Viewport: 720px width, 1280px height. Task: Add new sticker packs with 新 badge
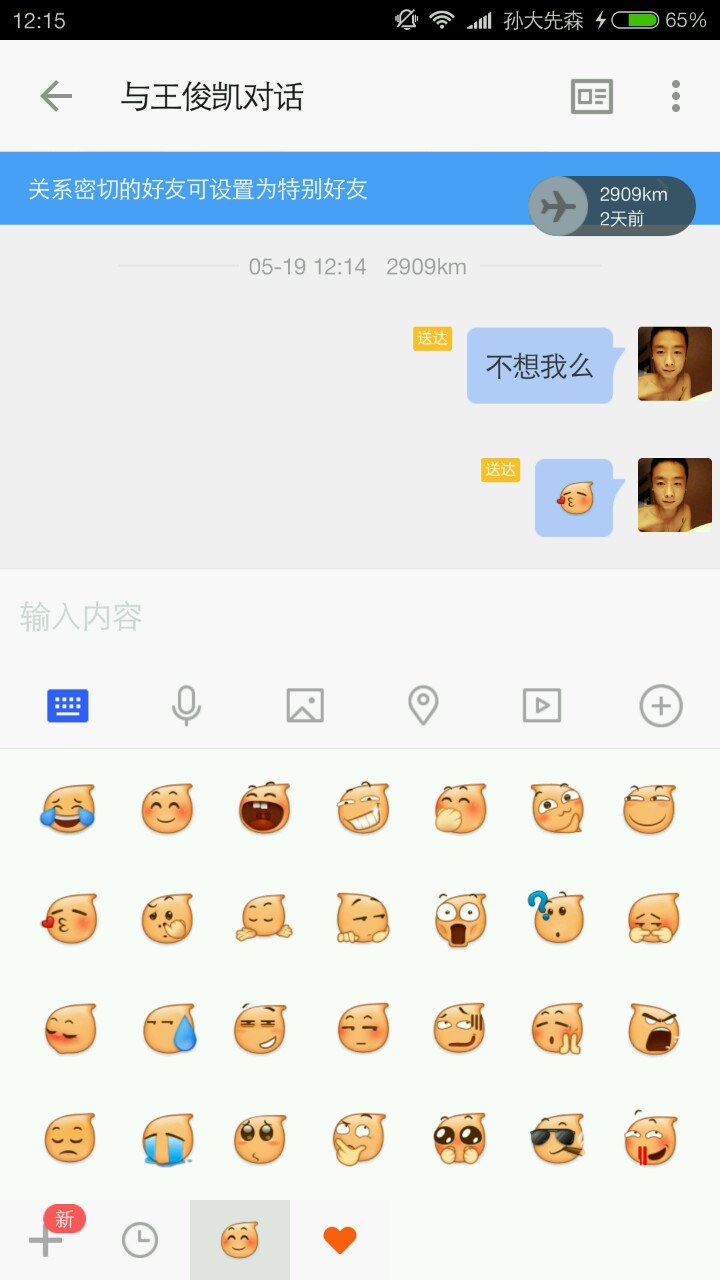coord(47,1240)
